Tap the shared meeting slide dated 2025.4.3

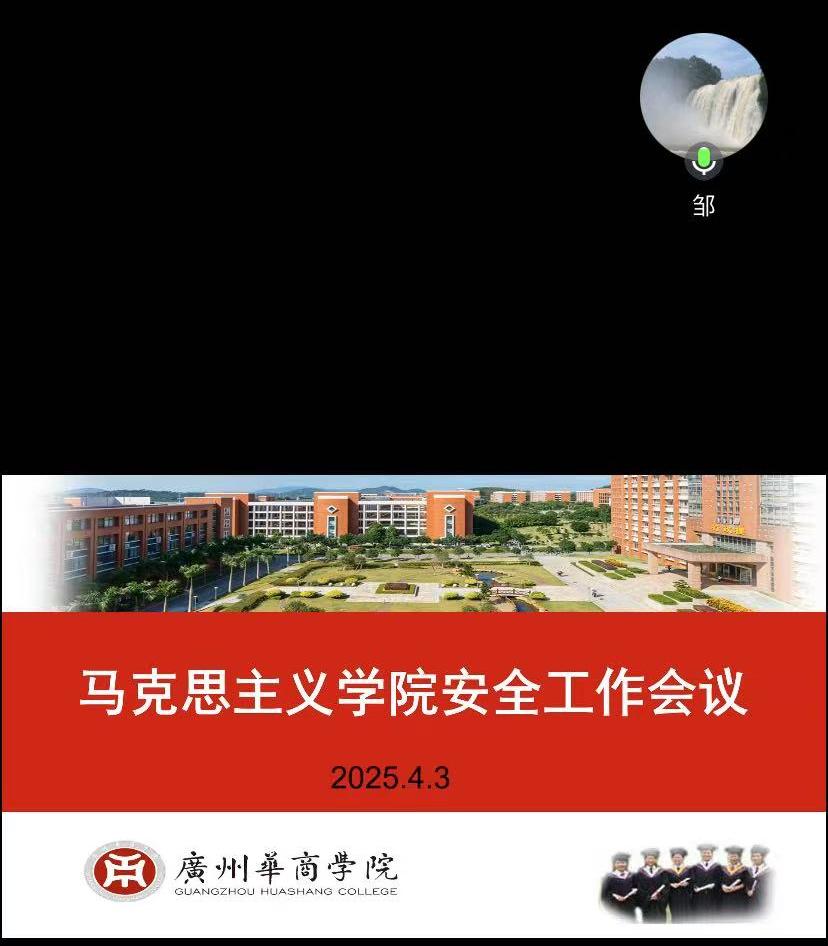tap(414, 706)
